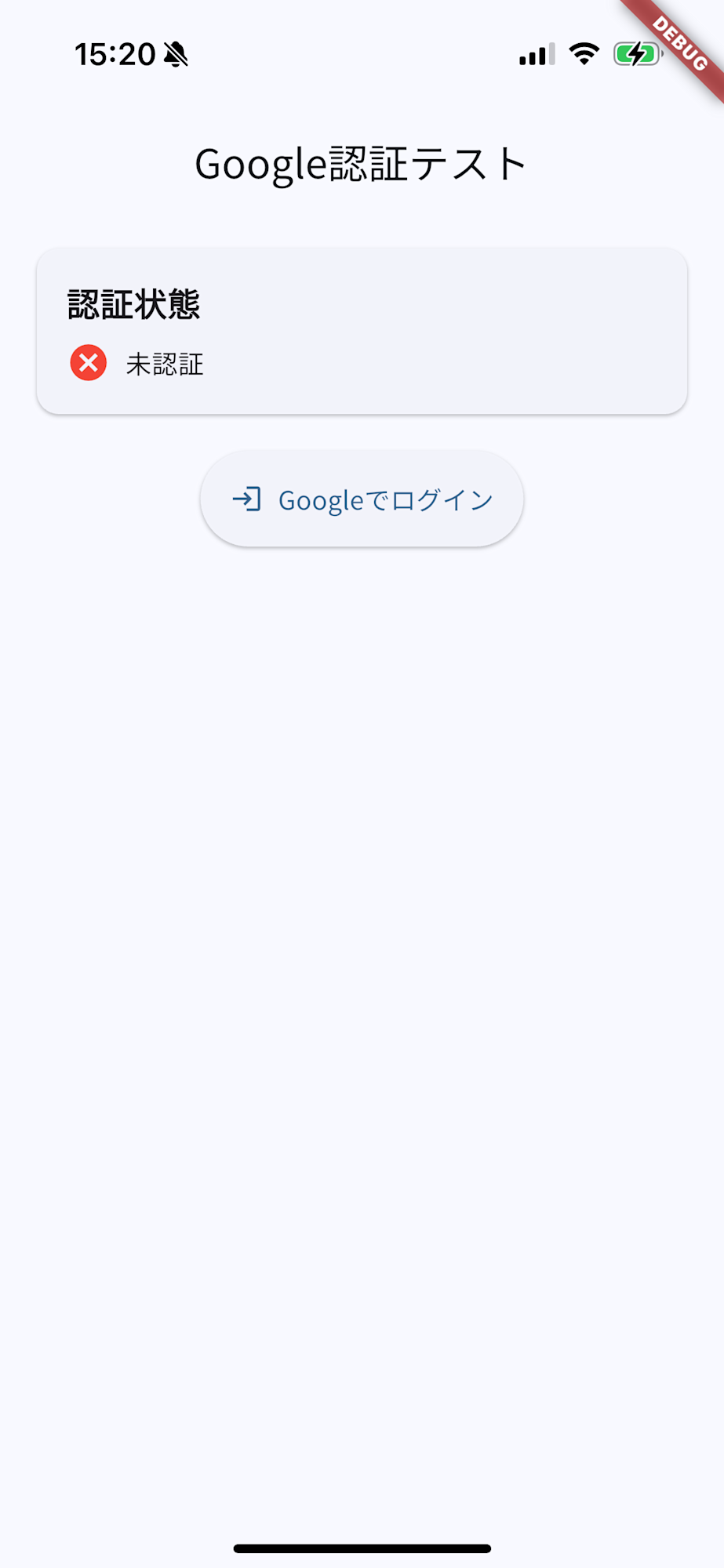The width and height of the screenshot is (724, 1568).
Task: Tap the rounded login button background
Action: pyautogui.click(x=362, y=499)
